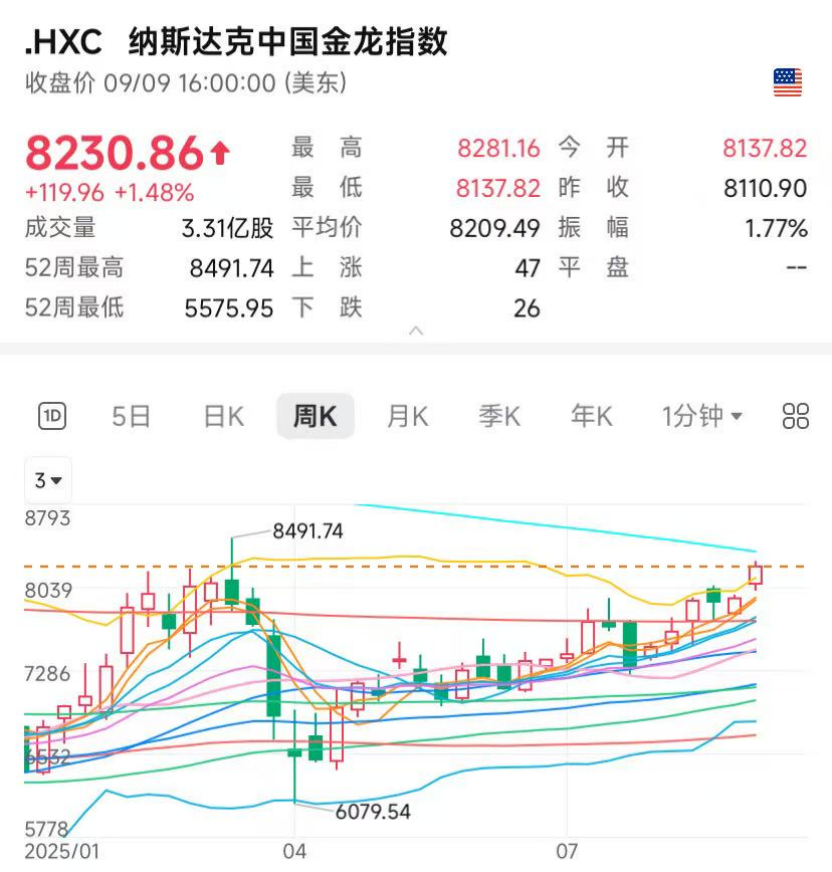Click the 6079.54 low annotation on the chart
The width and height of the screenshot is (832, 872).
pos(371,812)
